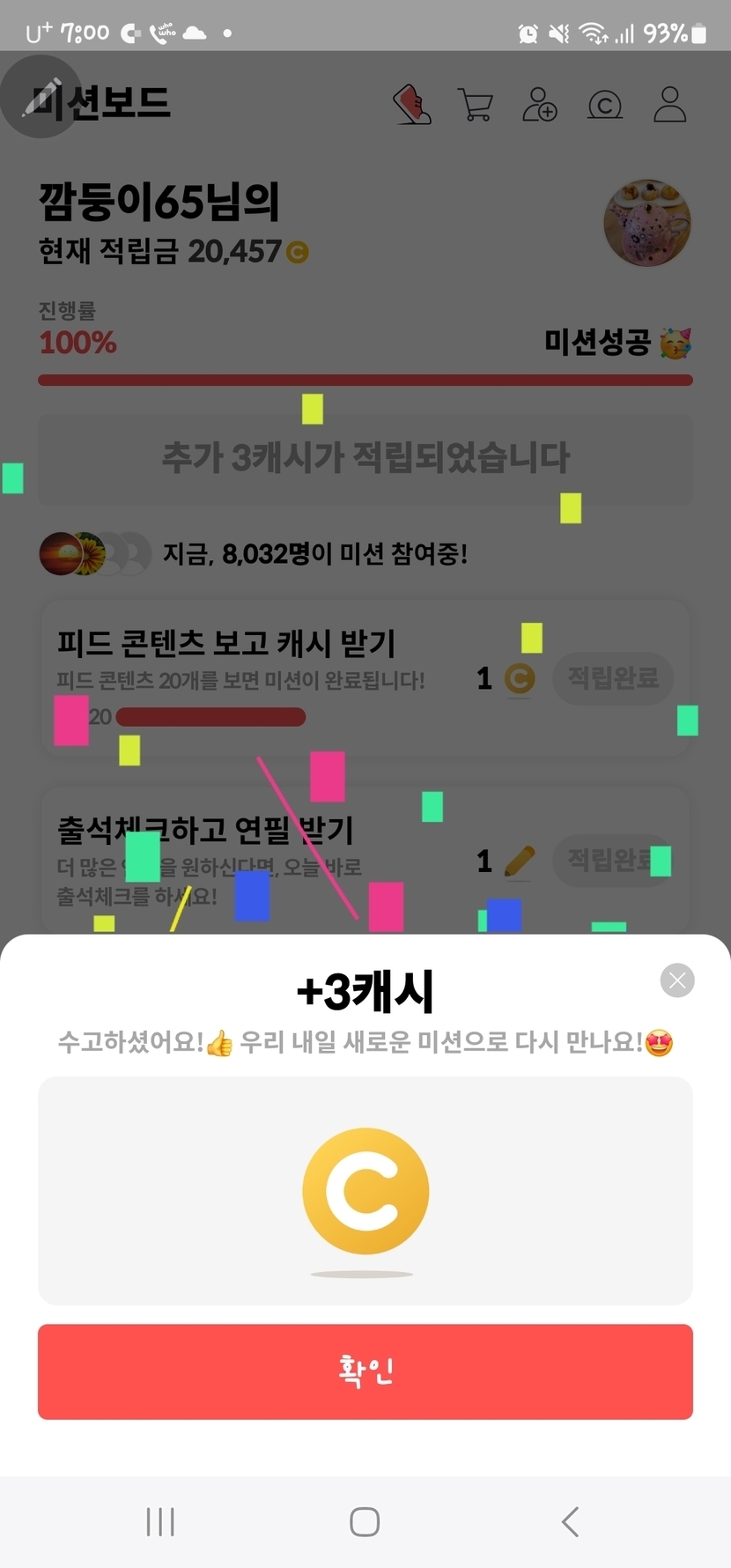Image resolution: width=731 pixels, height=1568 pixels.
Task: Open the cash coin icon in header
Action: pos(605,106)
